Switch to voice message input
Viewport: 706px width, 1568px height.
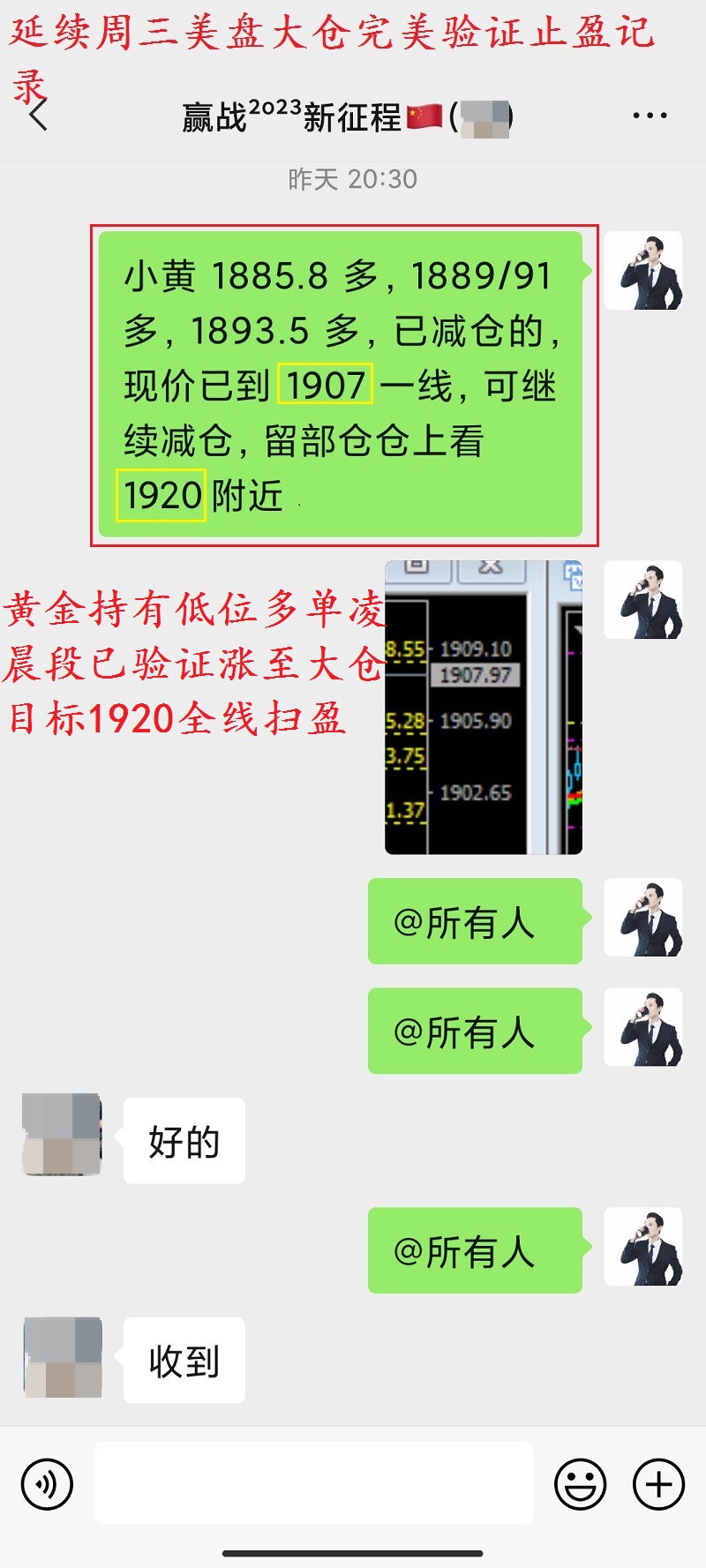click(47, 1484)
